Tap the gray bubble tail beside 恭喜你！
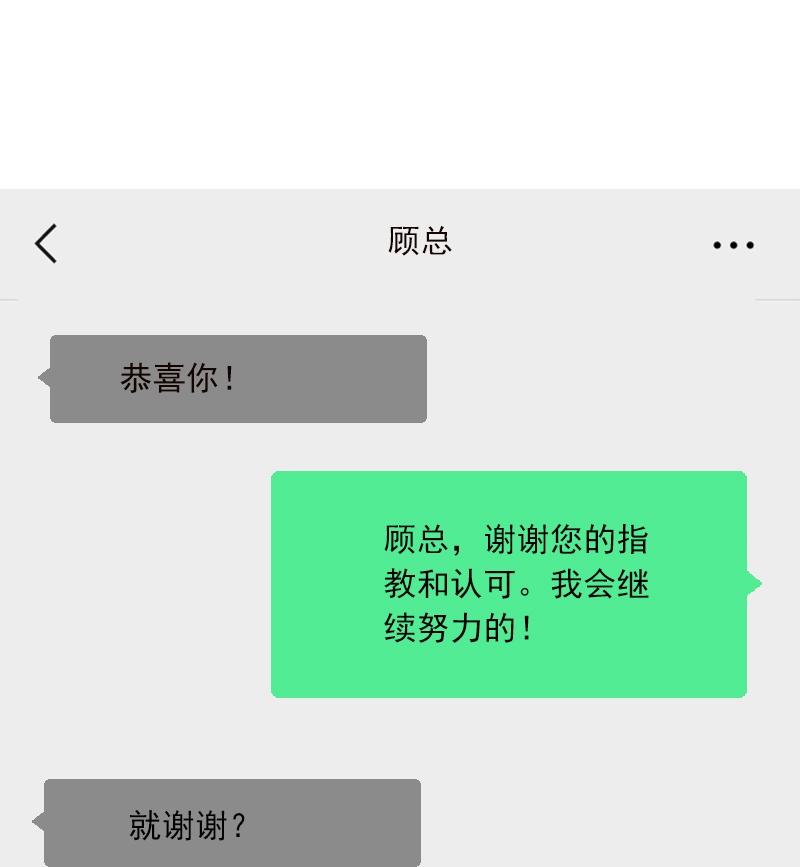Image resolution: width=800 pixels, height=867 pixels. point(42,378)
